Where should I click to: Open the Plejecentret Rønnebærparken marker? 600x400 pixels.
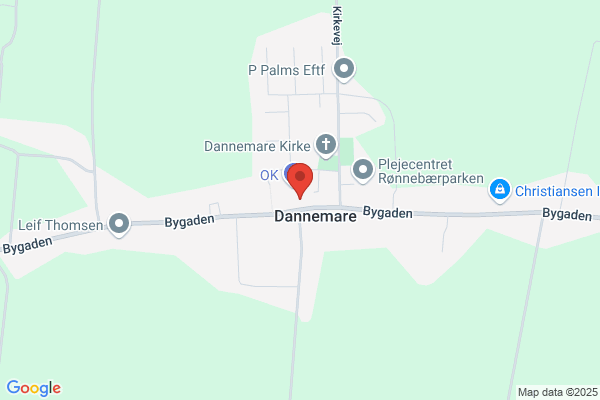click(362, 170)
